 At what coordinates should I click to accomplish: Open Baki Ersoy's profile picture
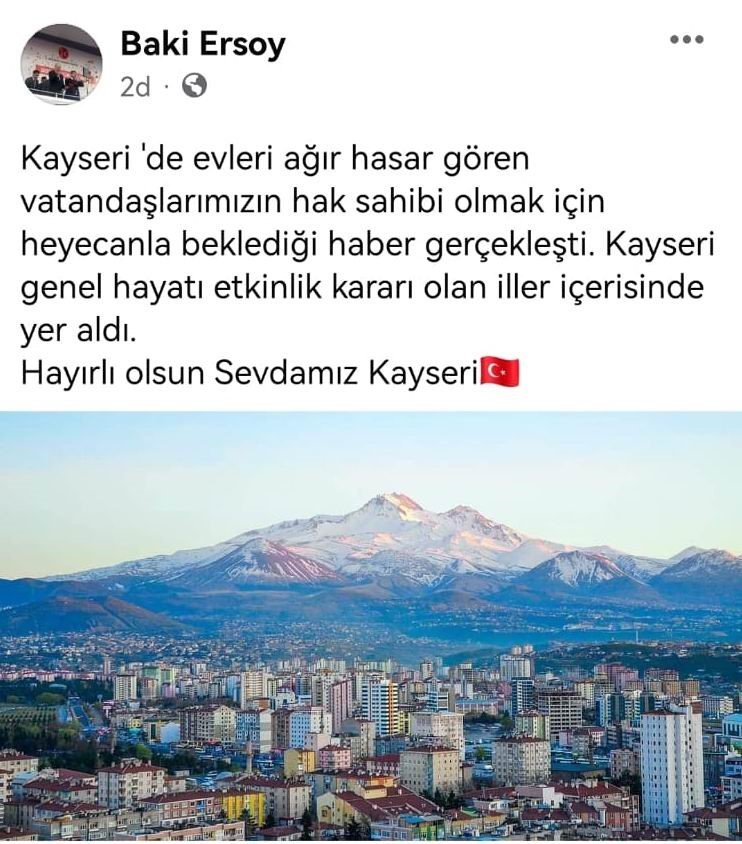[x=61, y=64]
